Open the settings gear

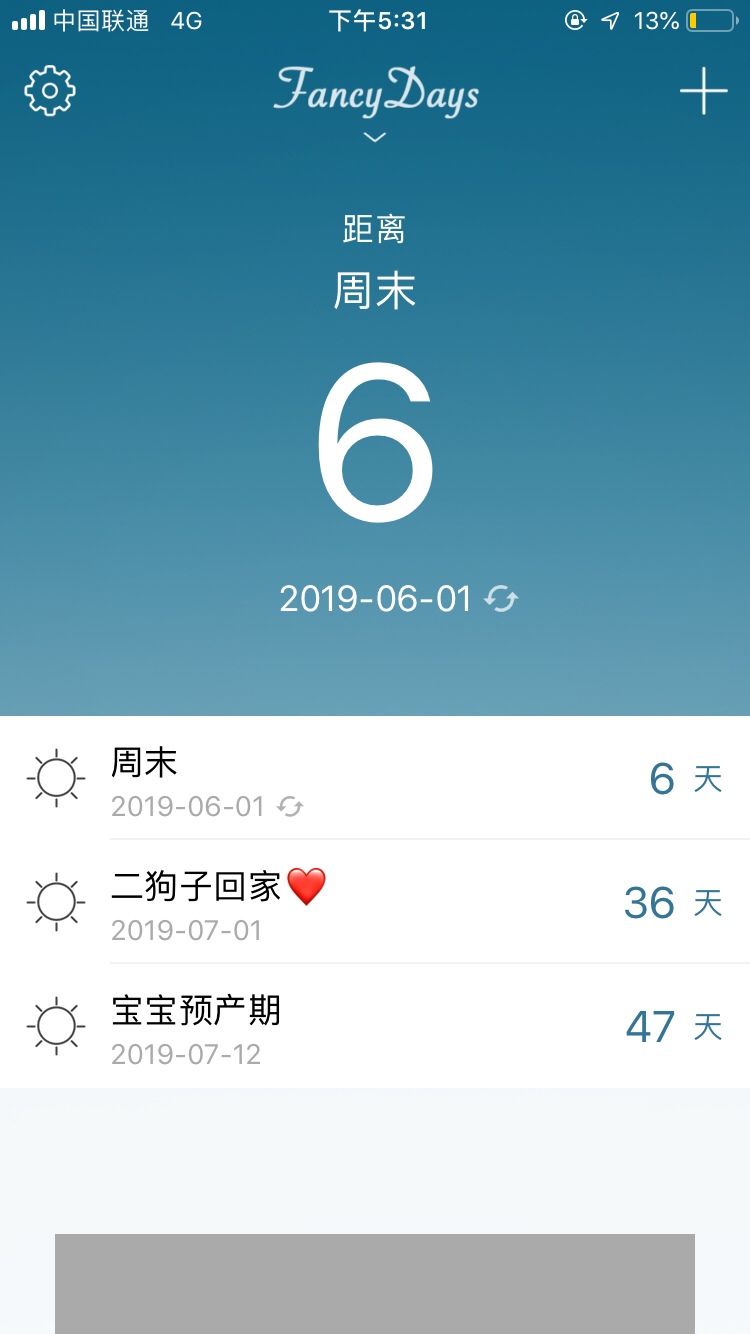50,92
